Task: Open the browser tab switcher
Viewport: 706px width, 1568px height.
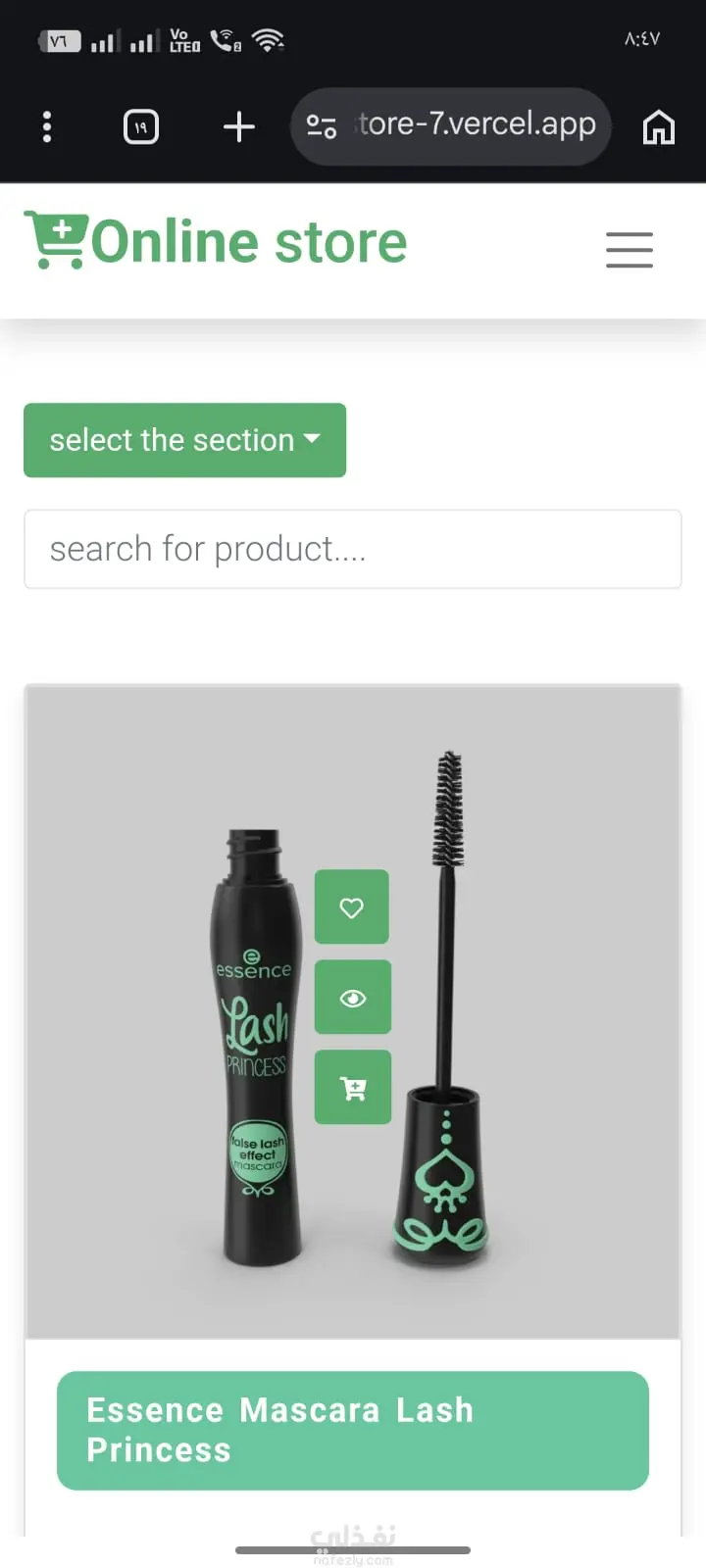Action: (141, 126)
